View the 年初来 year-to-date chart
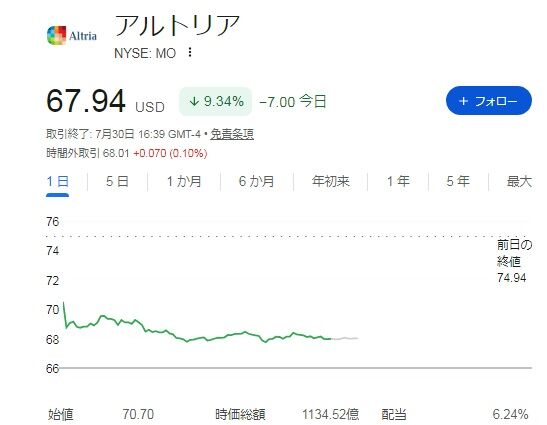The image size is (547, 425). [330, 181]
